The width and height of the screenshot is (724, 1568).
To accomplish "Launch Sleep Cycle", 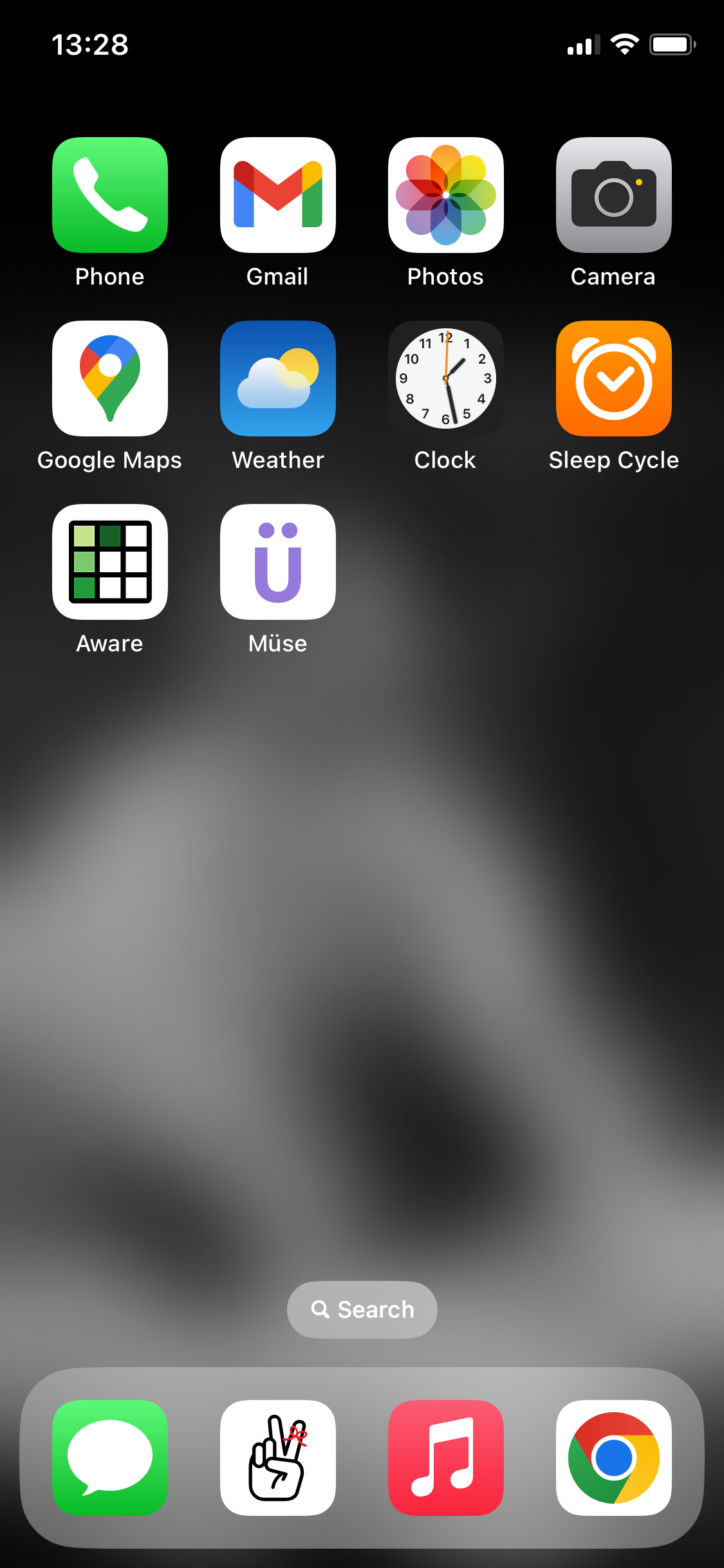I will [613, 378].
